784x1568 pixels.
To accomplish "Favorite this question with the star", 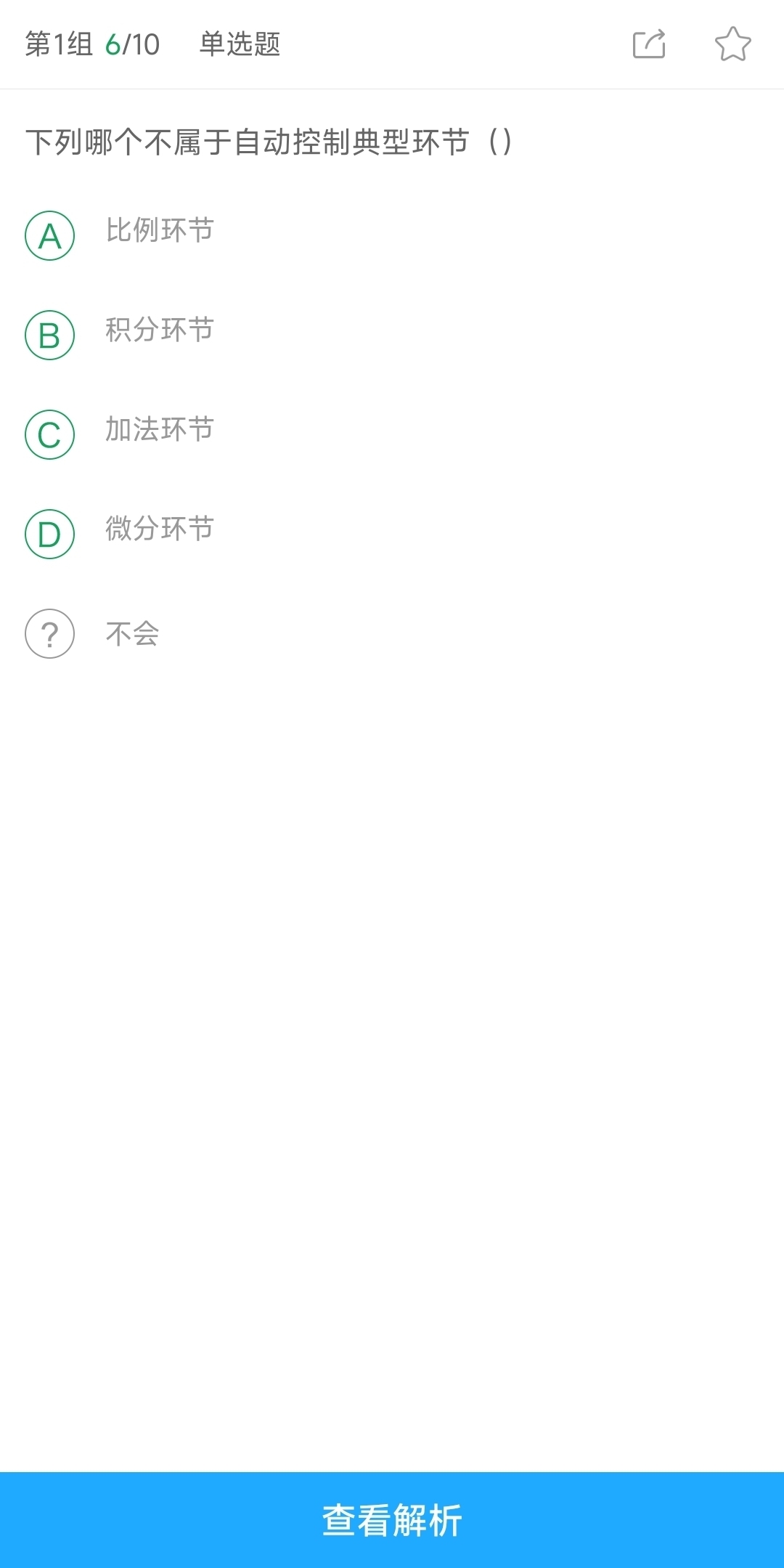I will click(x=732, y=44).
